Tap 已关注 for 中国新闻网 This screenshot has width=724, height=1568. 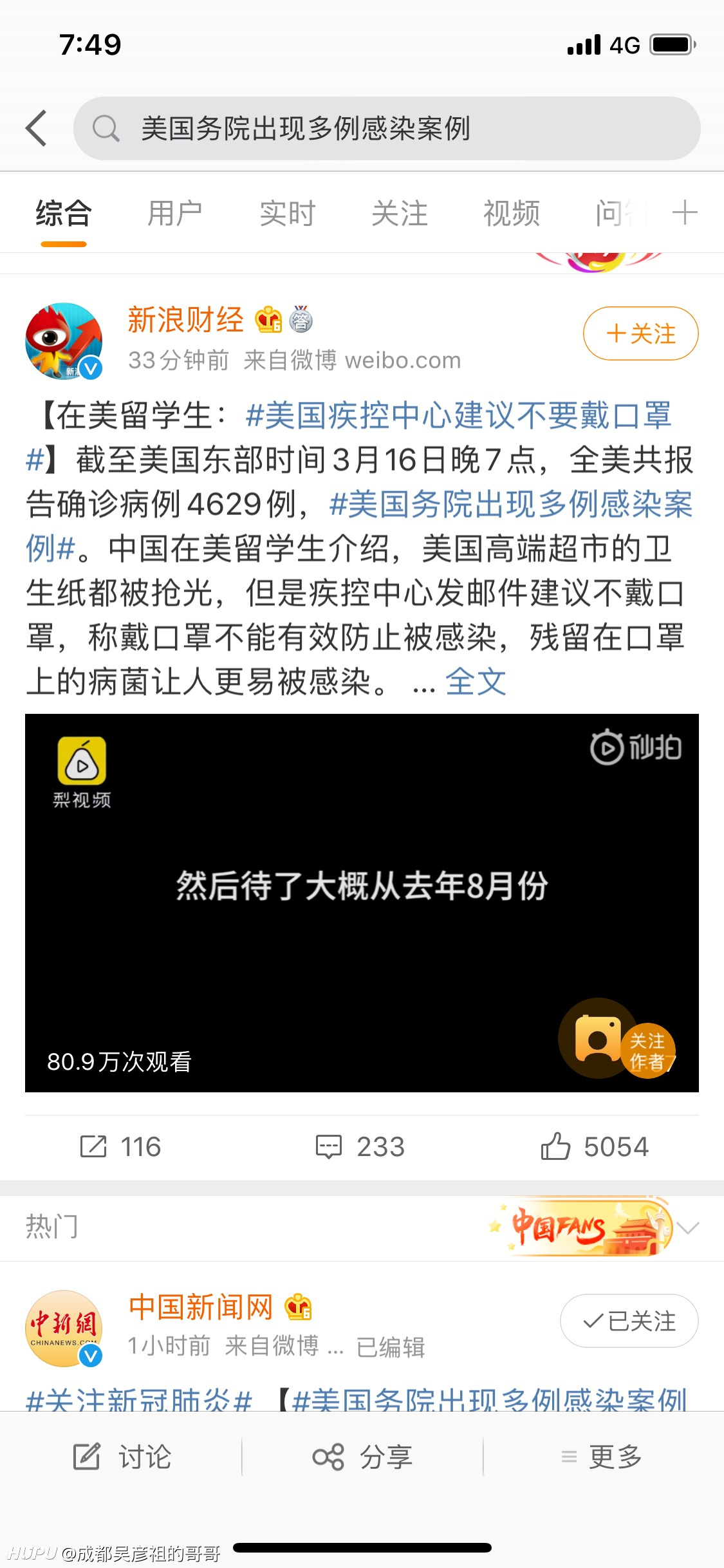(x=629, y=1321)
